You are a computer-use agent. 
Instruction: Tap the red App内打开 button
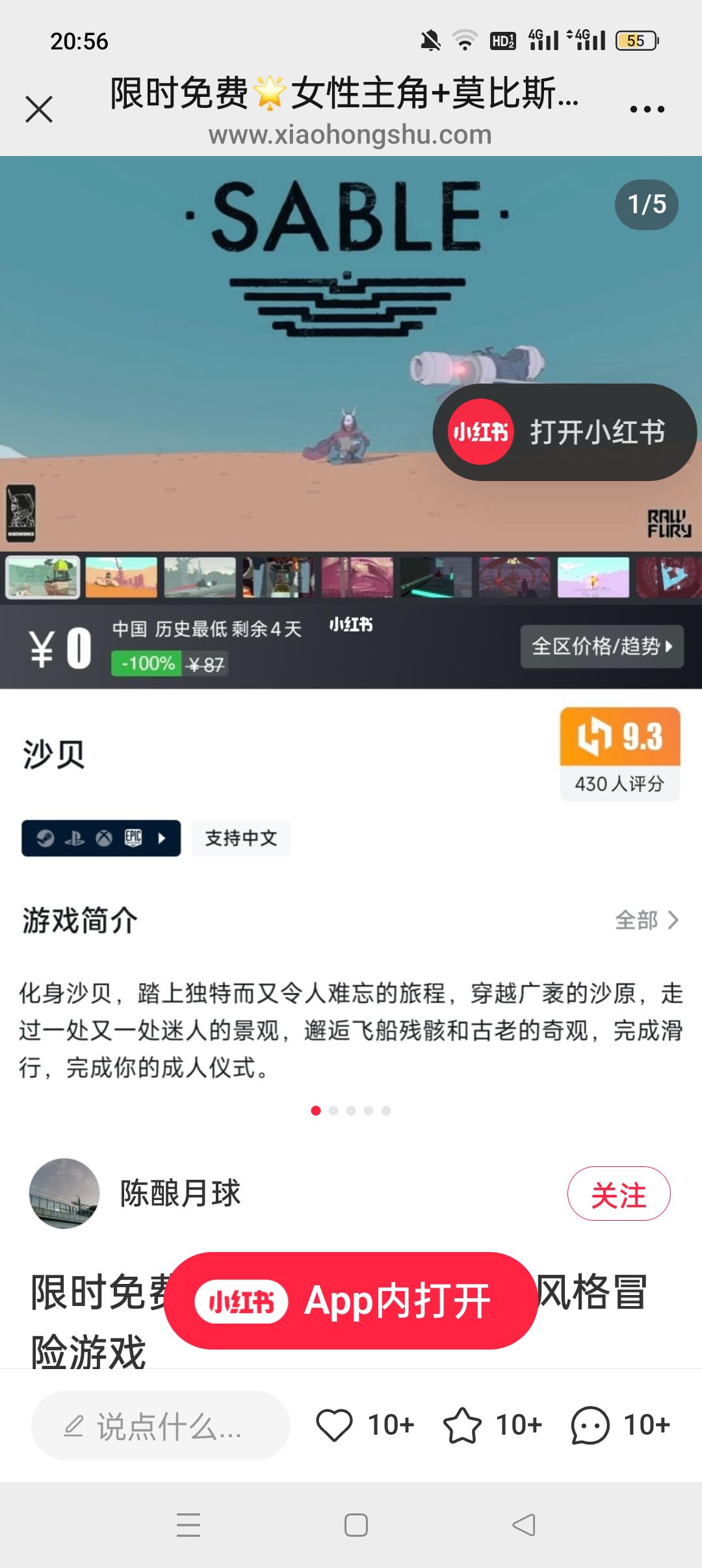[351, 1301]
